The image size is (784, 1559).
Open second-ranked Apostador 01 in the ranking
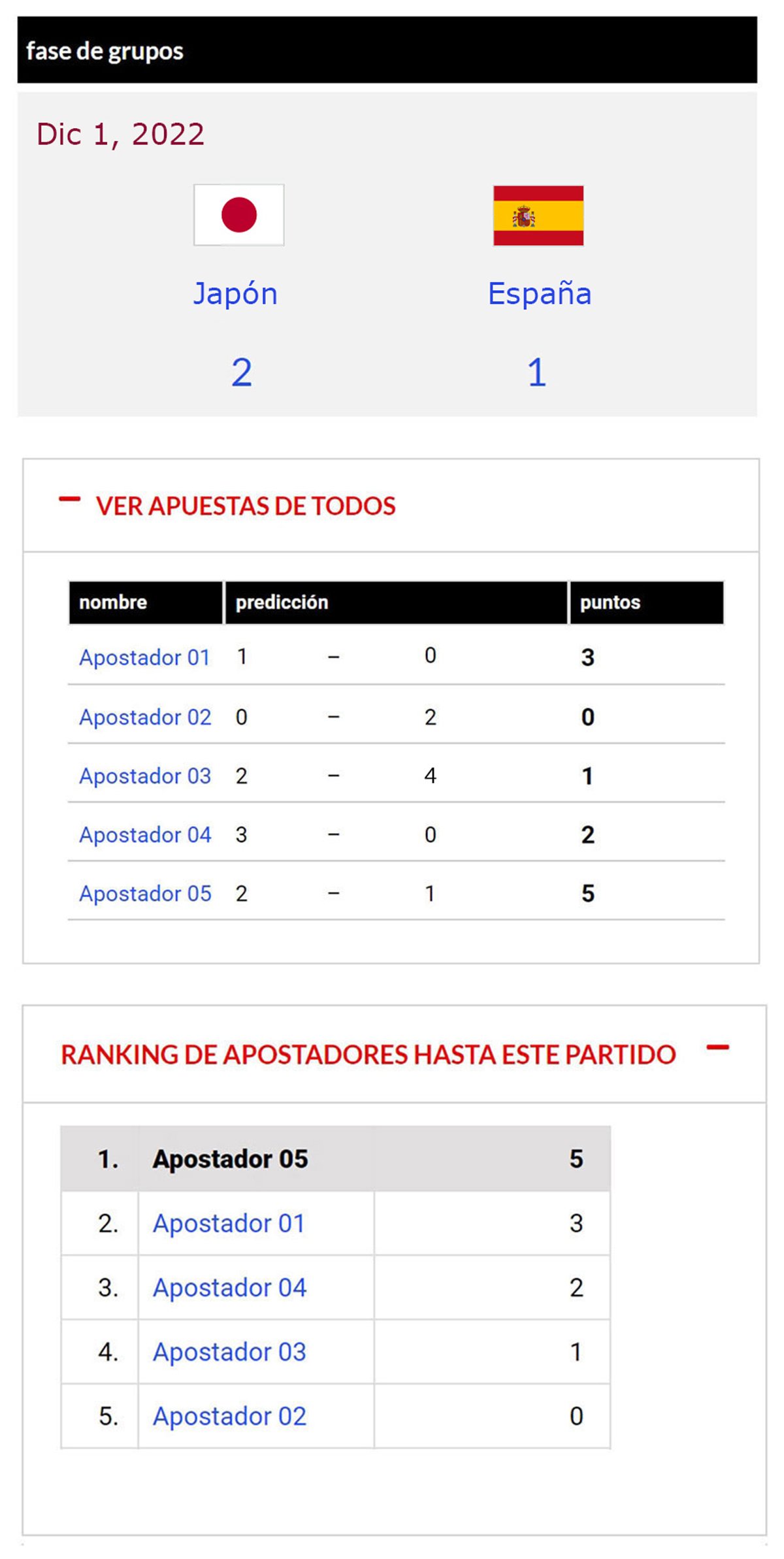(x=229, y=1223)
